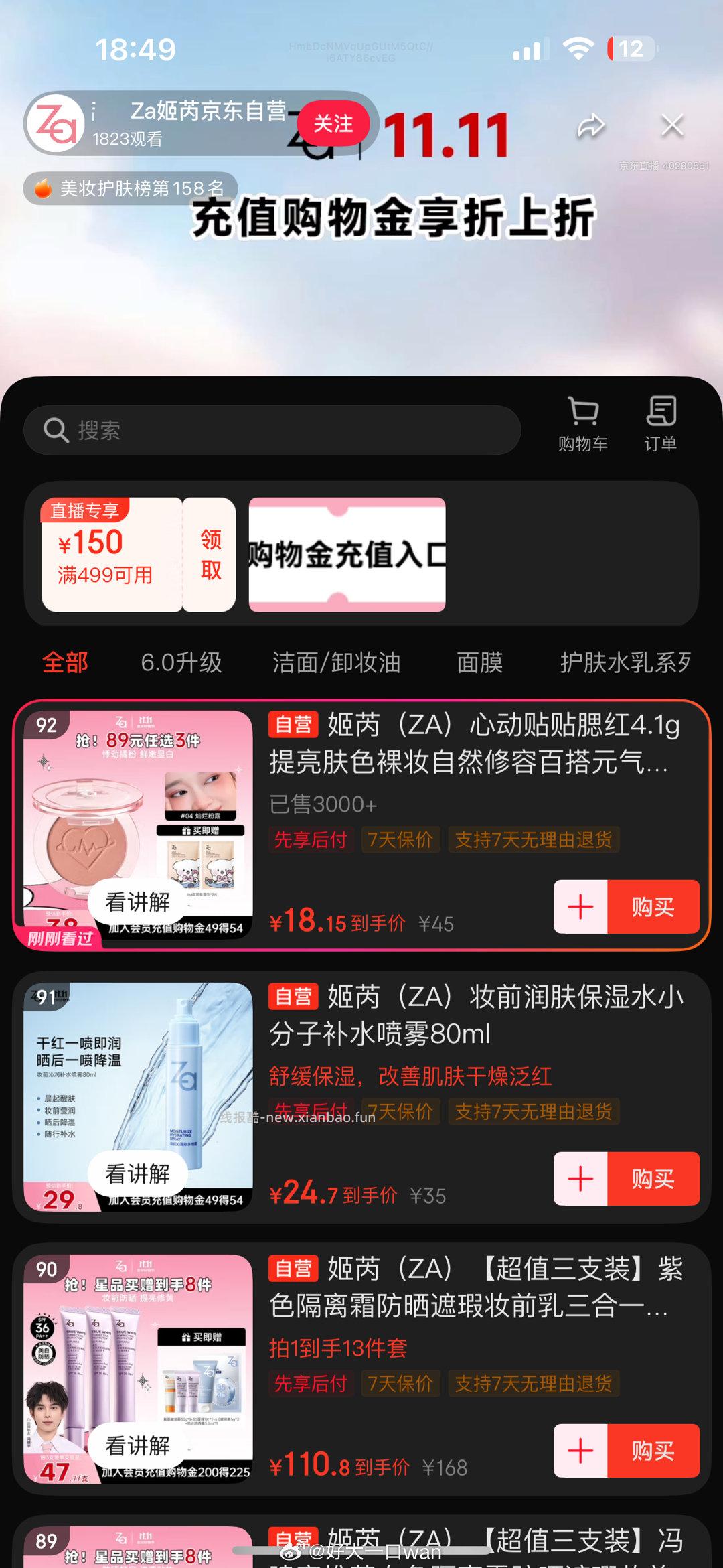Select the 全部 category filter
Viewport: 723px width, 1568px height.
tap(64, 662)
